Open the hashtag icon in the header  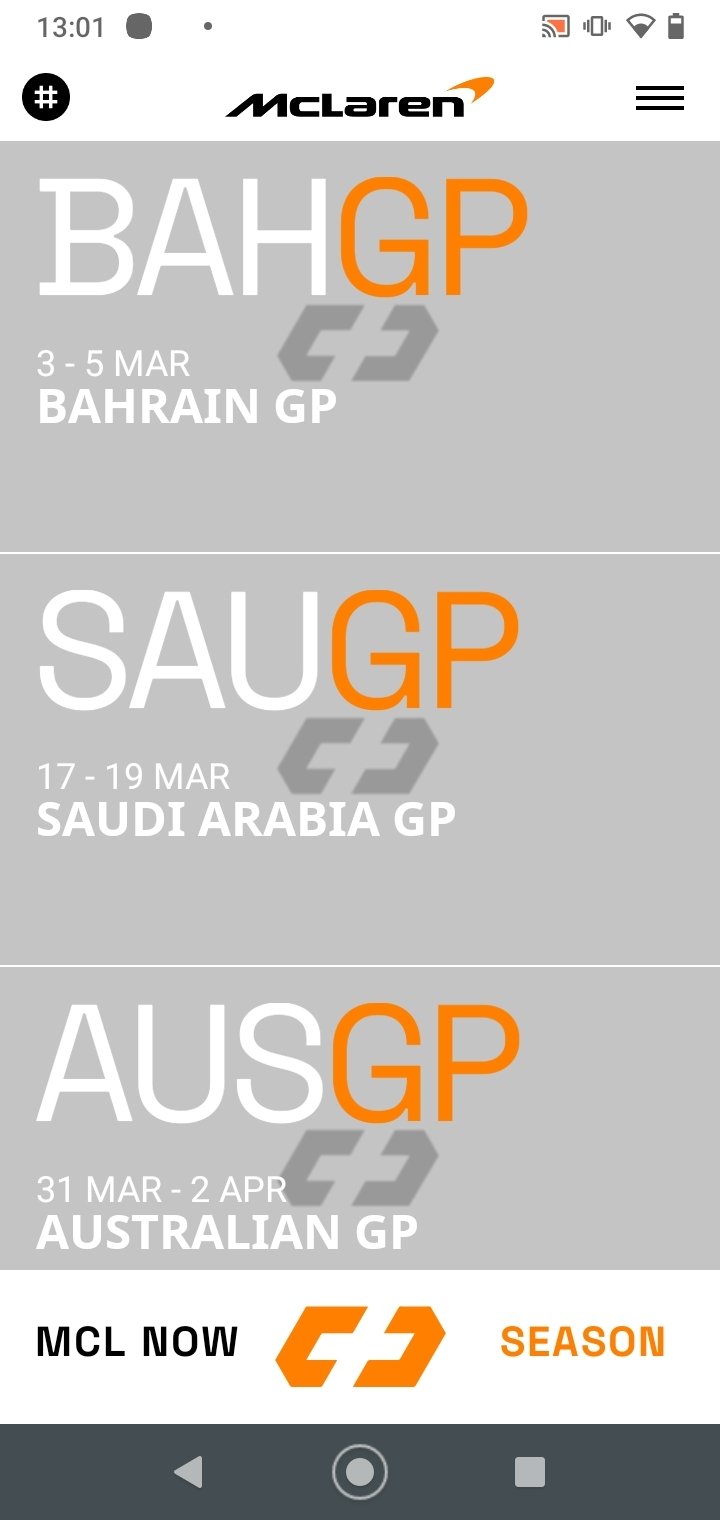pyautogui.click(x=46, y=97)
